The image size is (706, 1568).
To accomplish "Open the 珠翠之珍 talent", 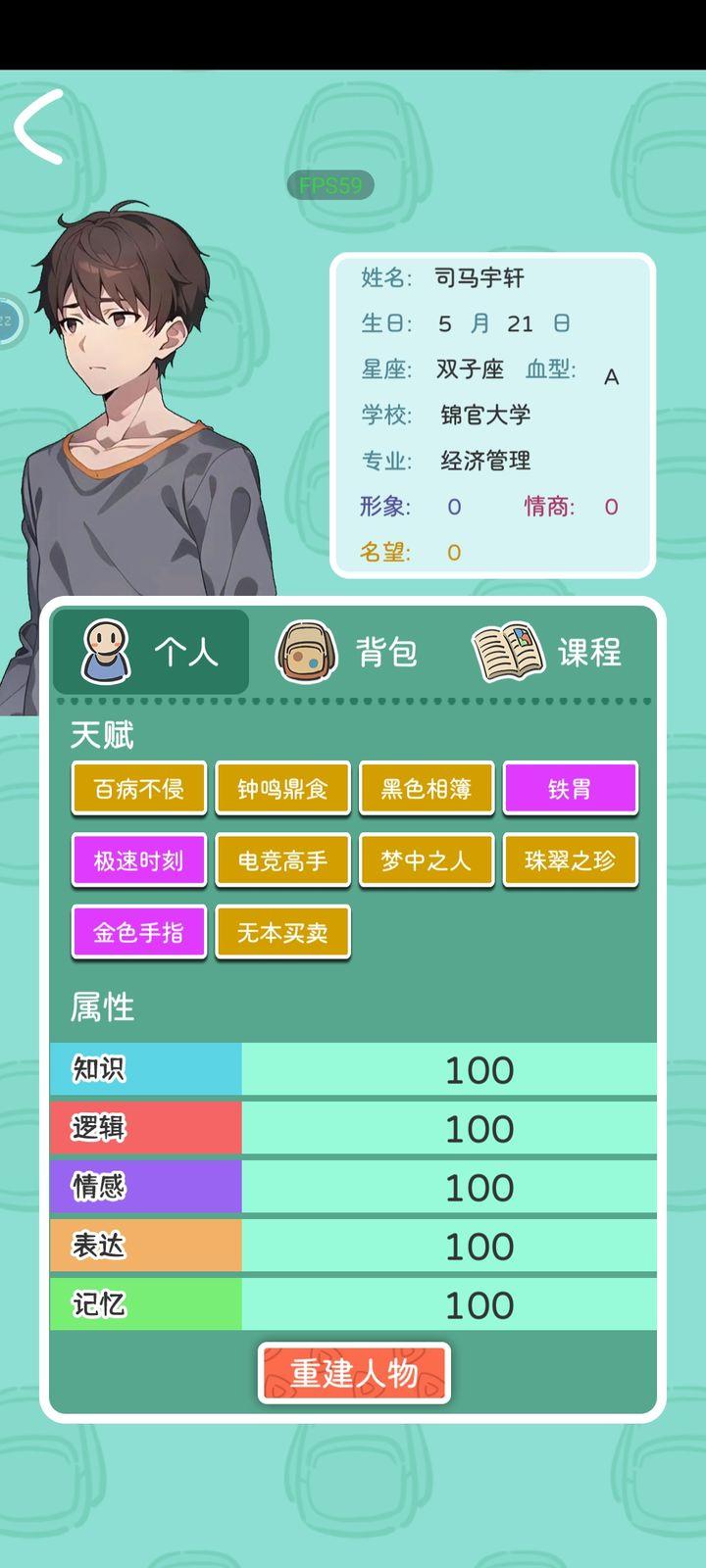I will coord(571,860).
